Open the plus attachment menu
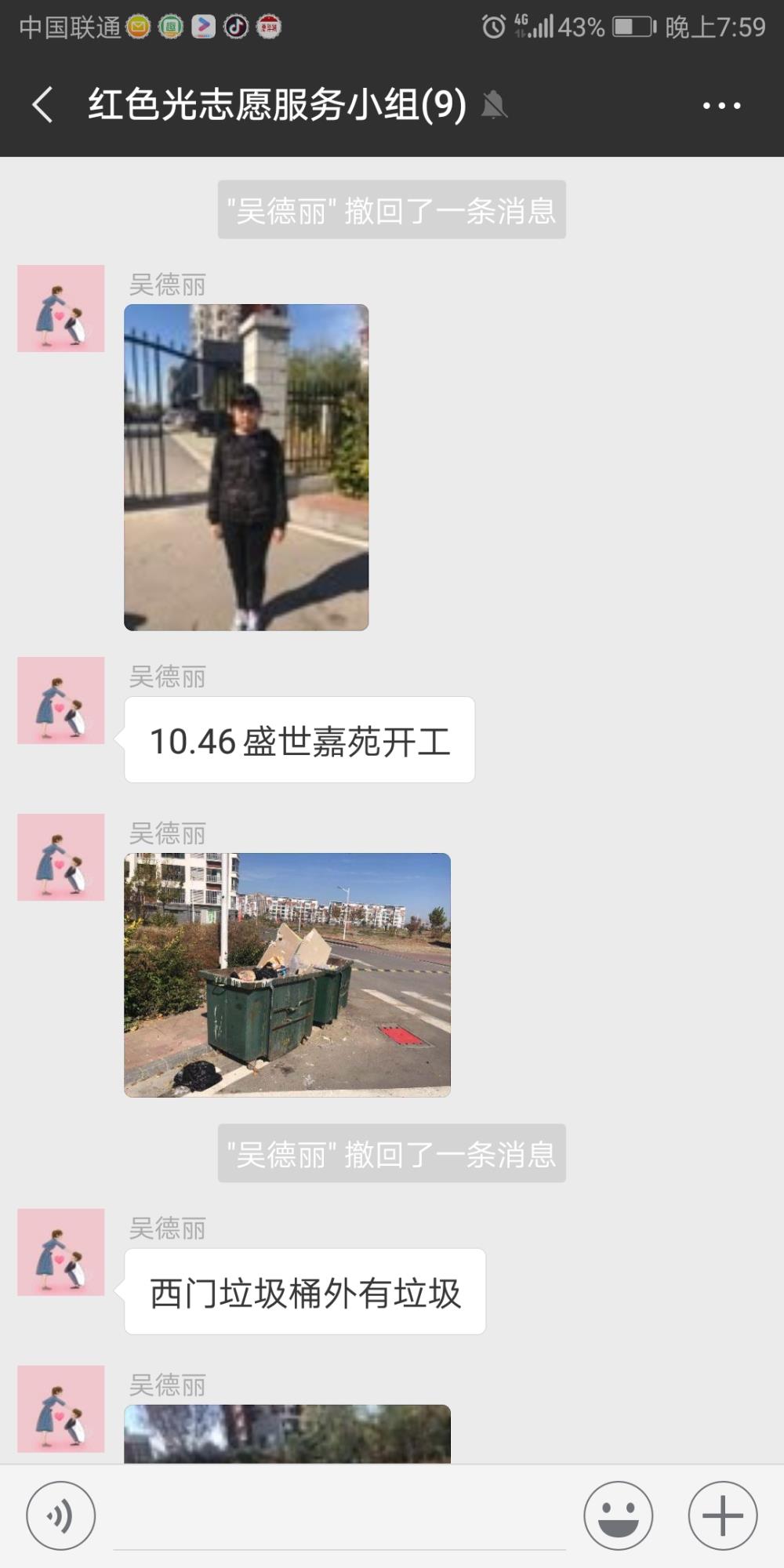This screenshot has width=784, height=1568. tap(723, 1515)
